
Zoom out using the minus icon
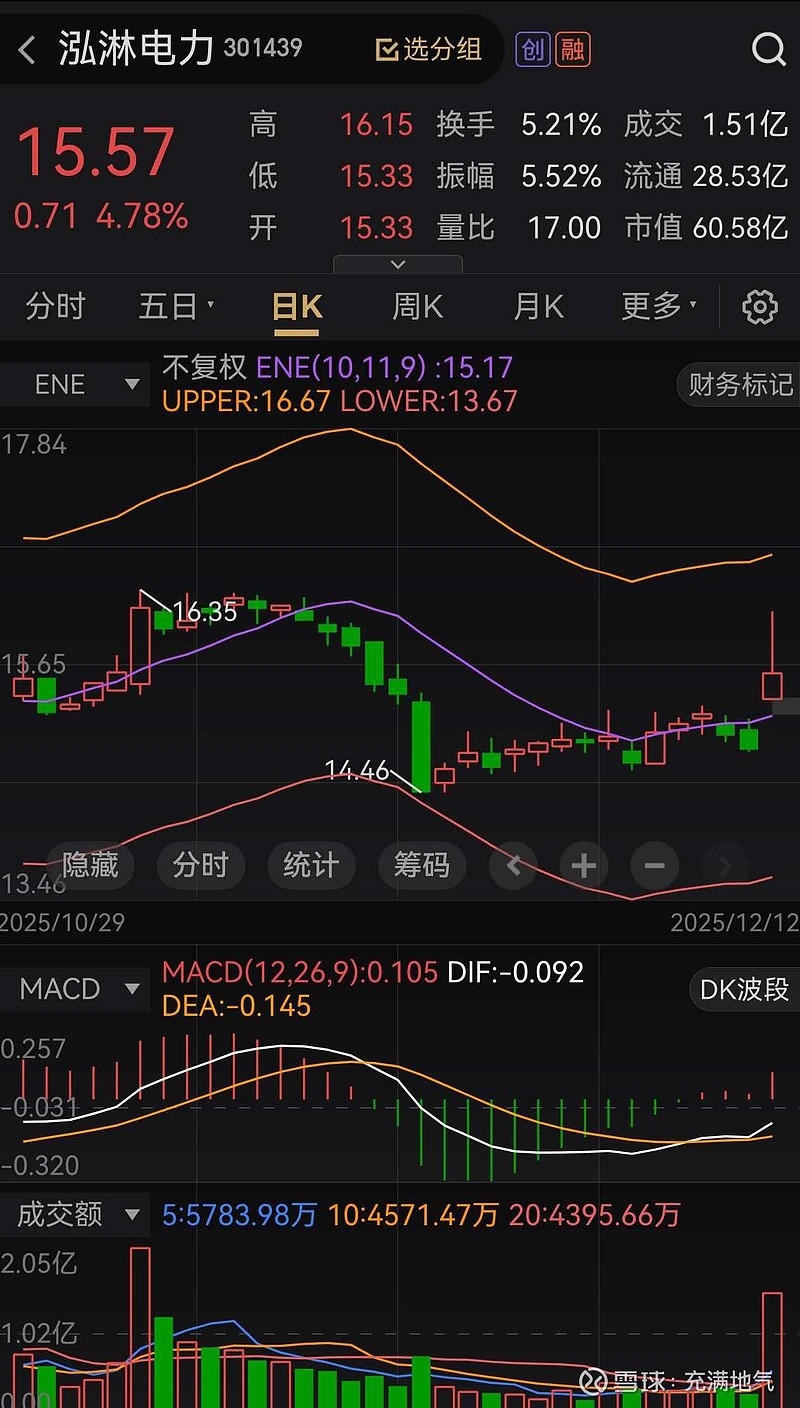pos(653,866)
